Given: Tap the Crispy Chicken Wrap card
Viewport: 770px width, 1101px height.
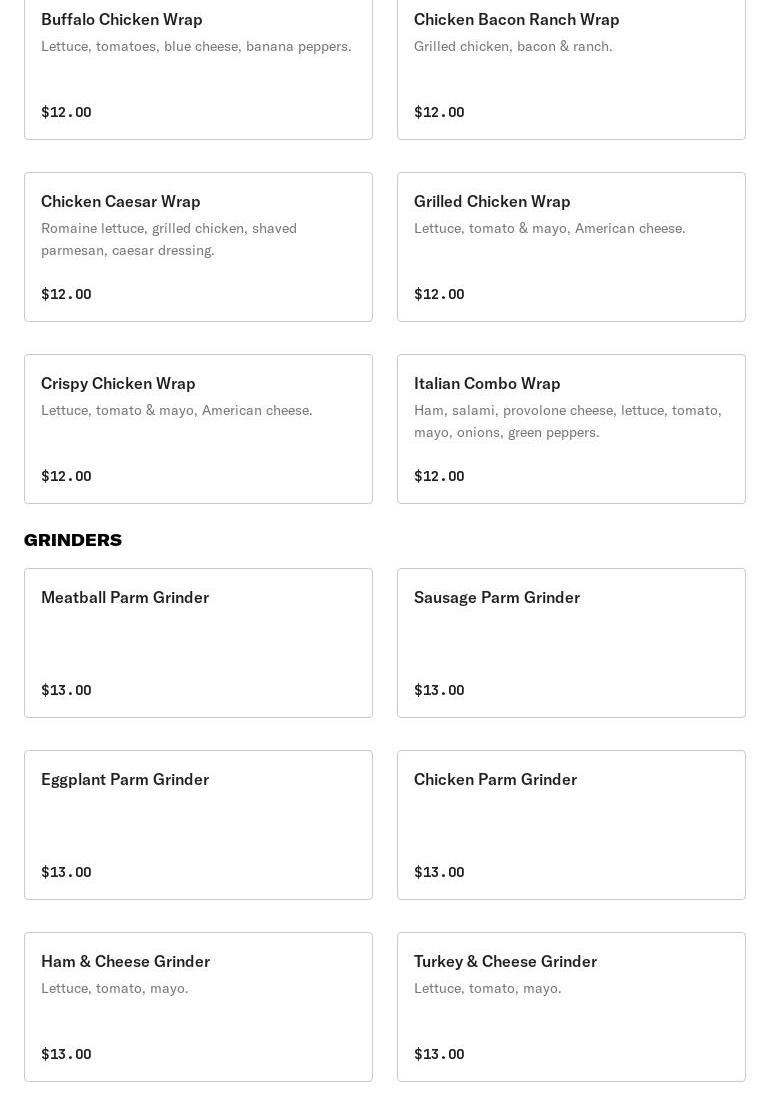Looking at the screenshot, I should [x=198, y=429].
